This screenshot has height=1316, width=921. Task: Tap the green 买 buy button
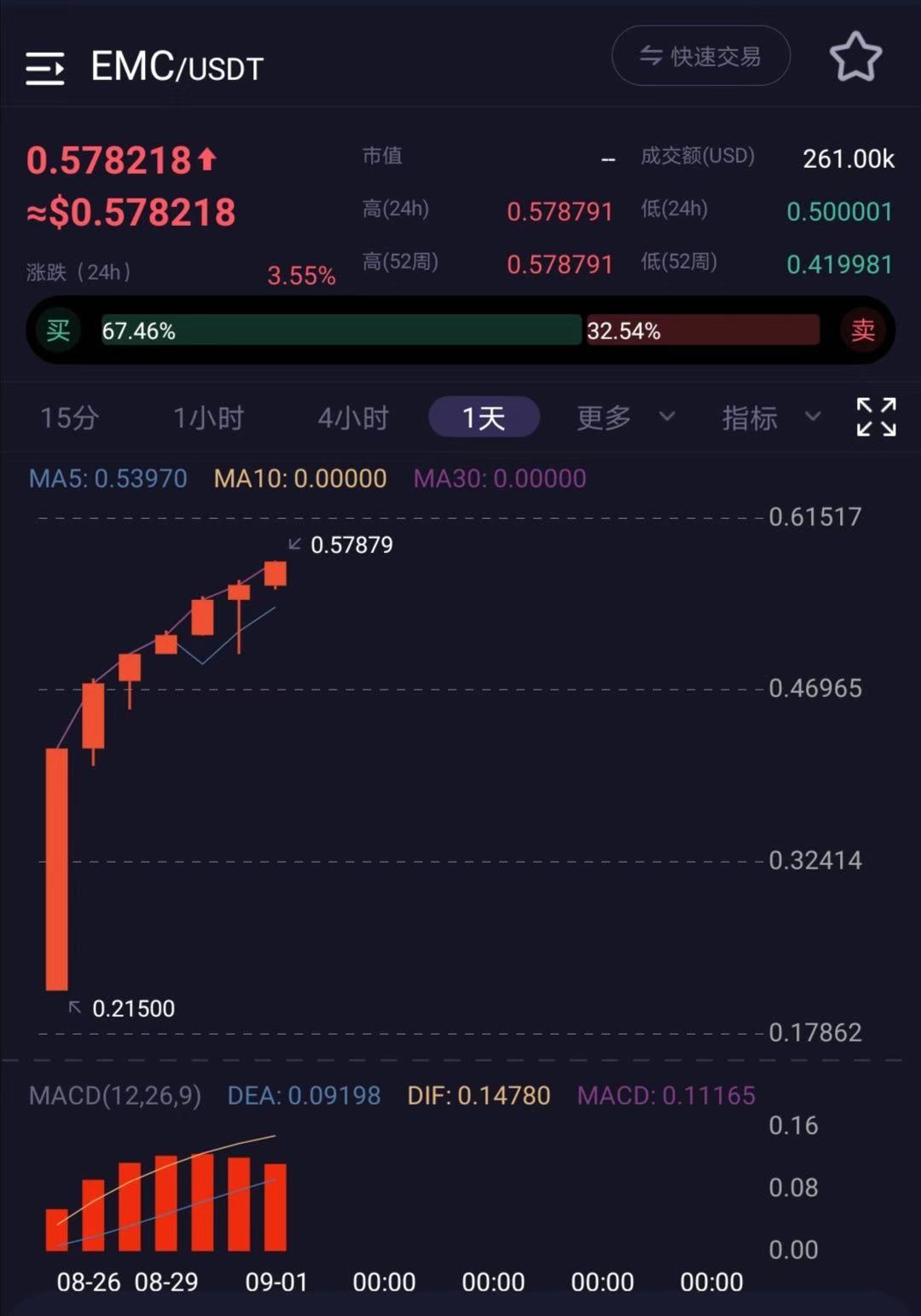[58, 330]
